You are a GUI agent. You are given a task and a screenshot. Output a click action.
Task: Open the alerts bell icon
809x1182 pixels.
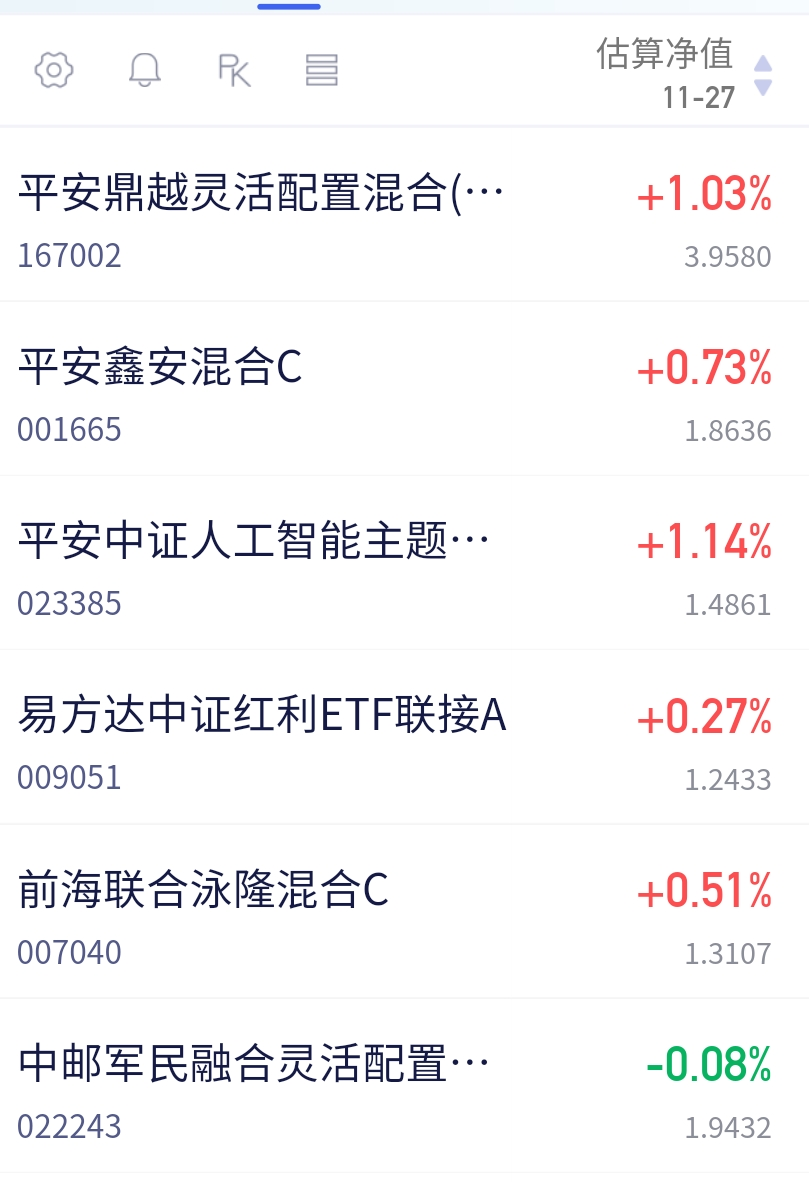(x=144, y=71)
